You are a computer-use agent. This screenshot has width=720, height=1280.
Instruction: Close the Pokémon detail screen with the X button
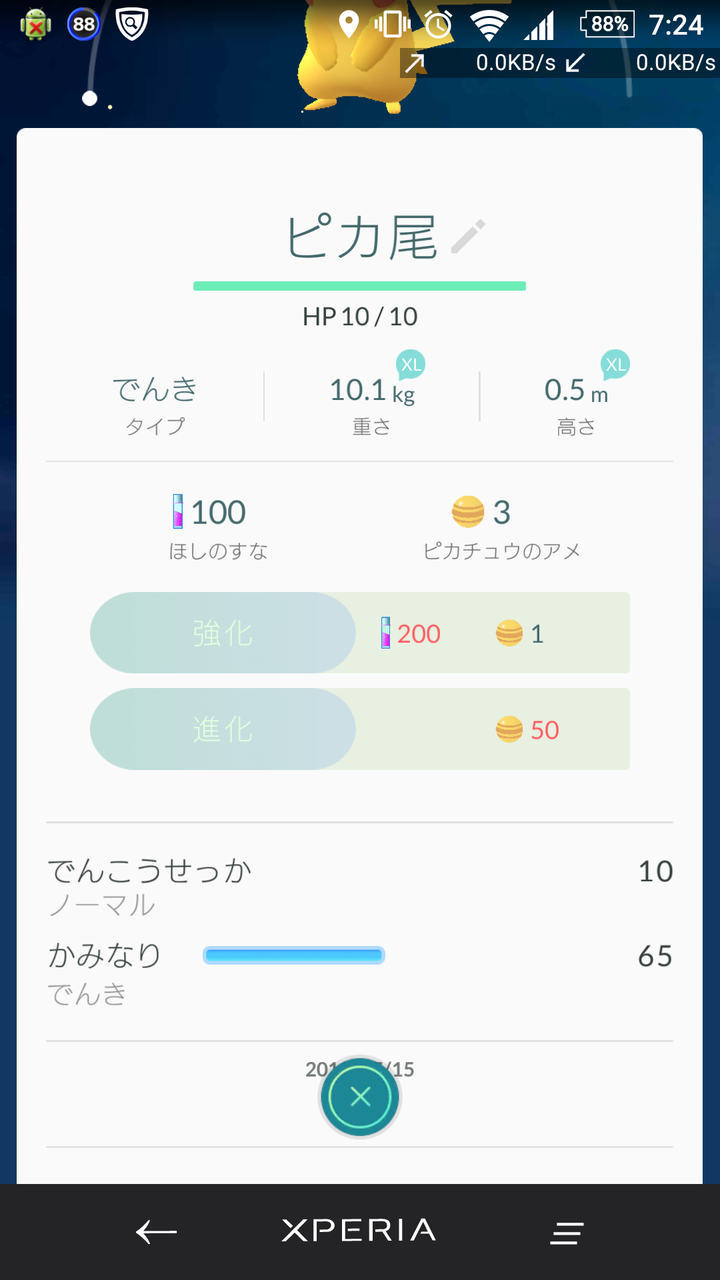[360, 1097]
